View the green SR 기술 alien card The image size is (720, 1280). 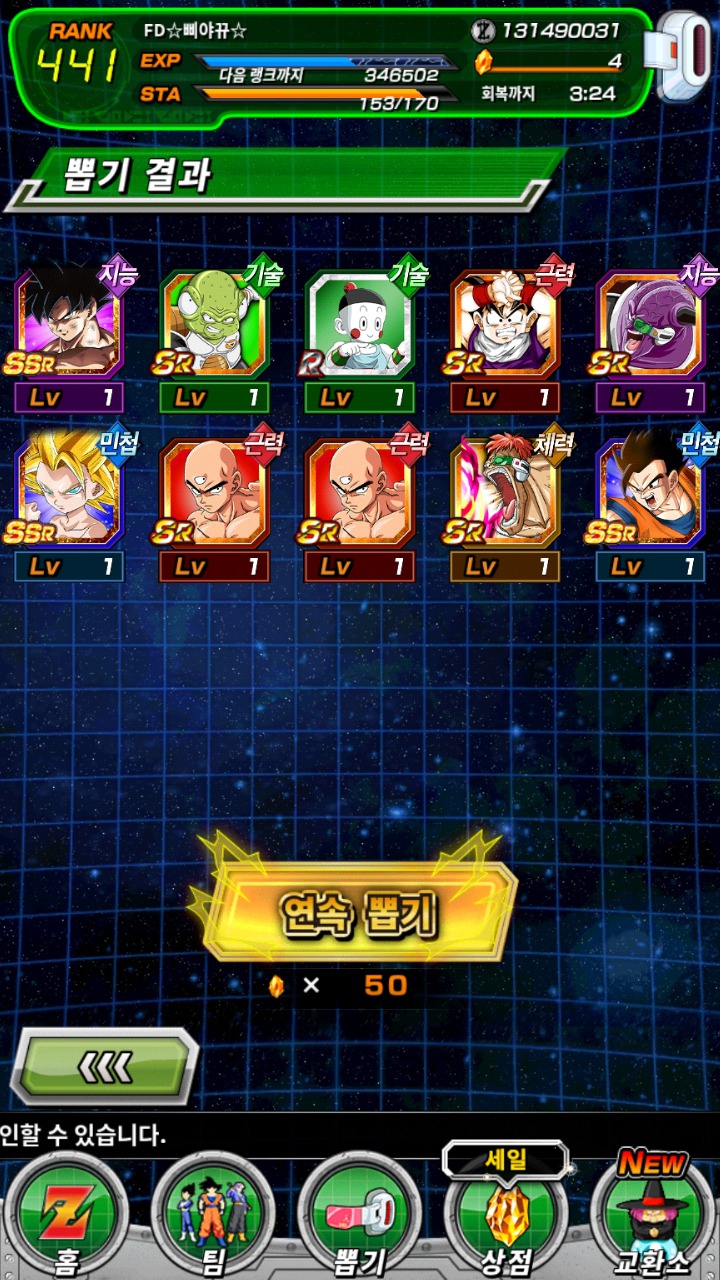click(214, 325)
